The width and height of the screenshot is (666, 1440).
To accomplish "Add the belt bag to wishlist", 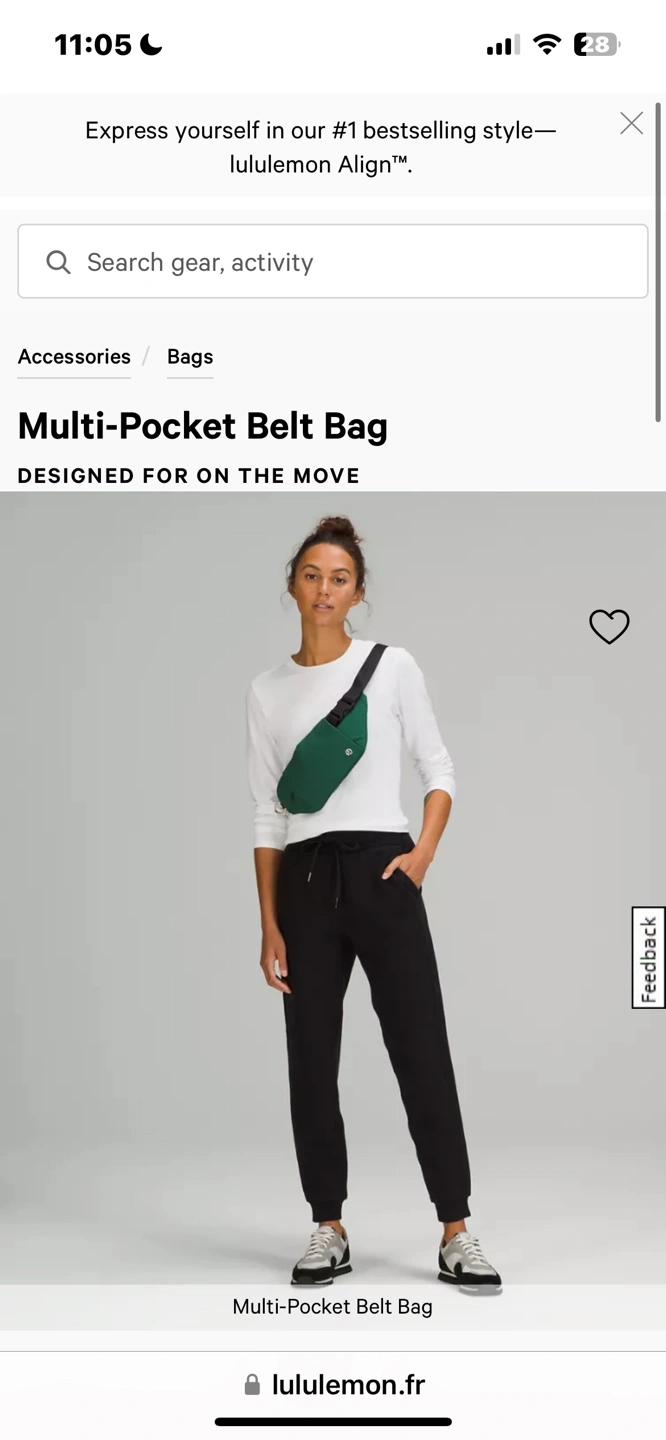I will 609,627.
